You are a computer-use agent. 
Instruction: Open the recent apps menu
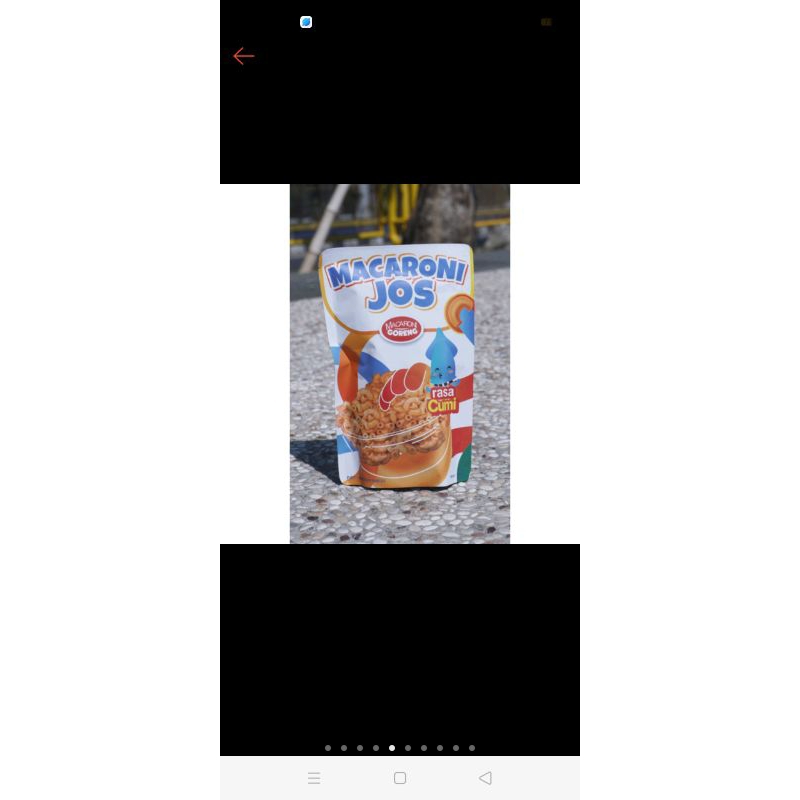314,778
